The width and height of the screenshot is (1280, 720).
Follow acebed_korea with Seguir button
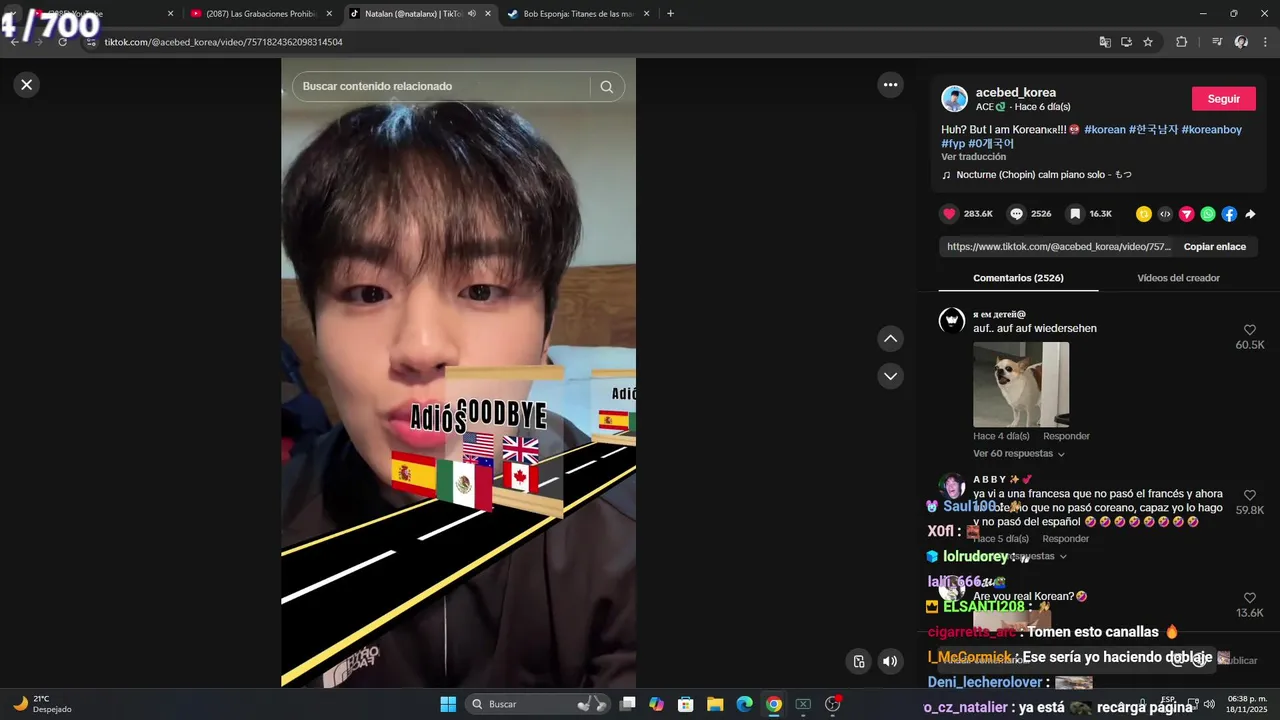click(1223, 99)
